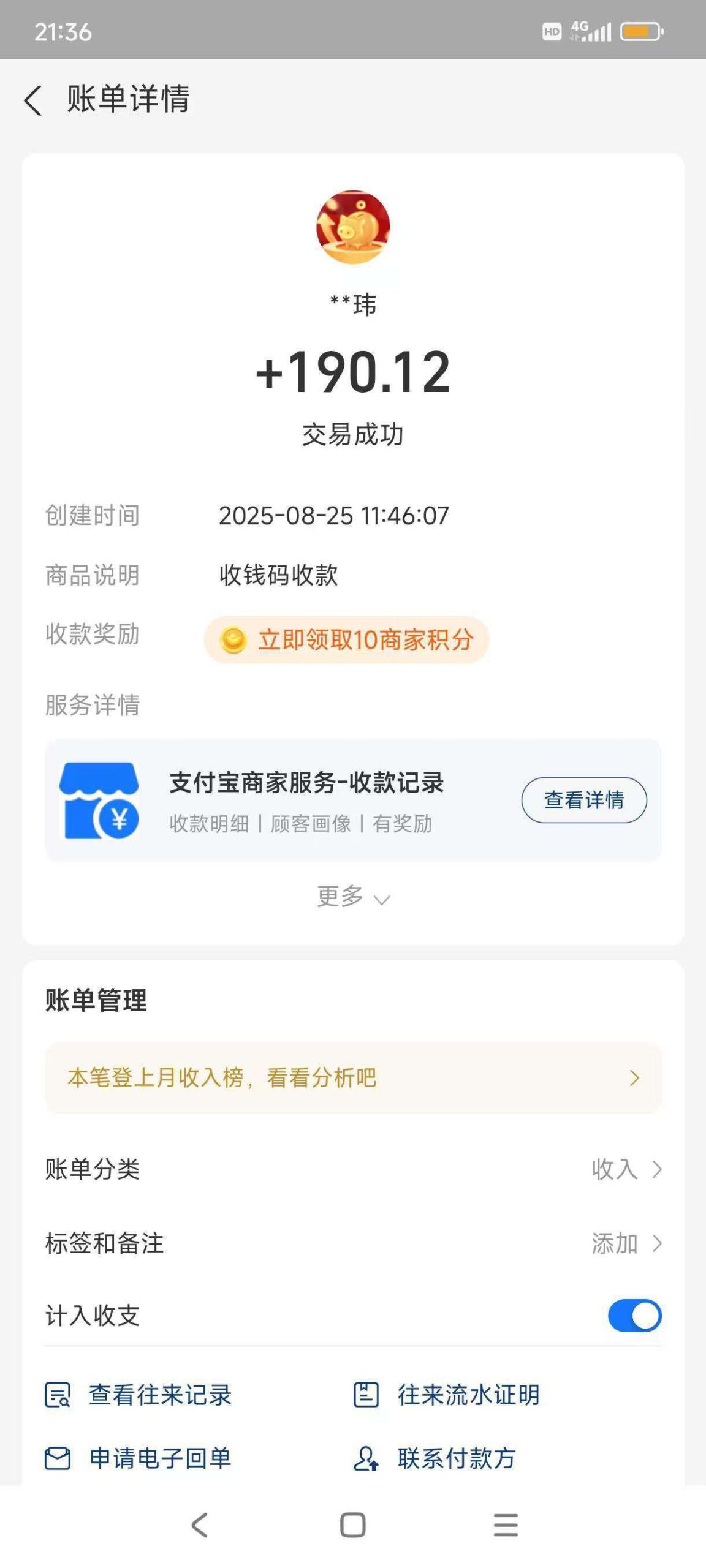Open the 本笔登上月收入榜 analysis banner
Screen dimensions: 706x1568
[x=353, y=1078]
